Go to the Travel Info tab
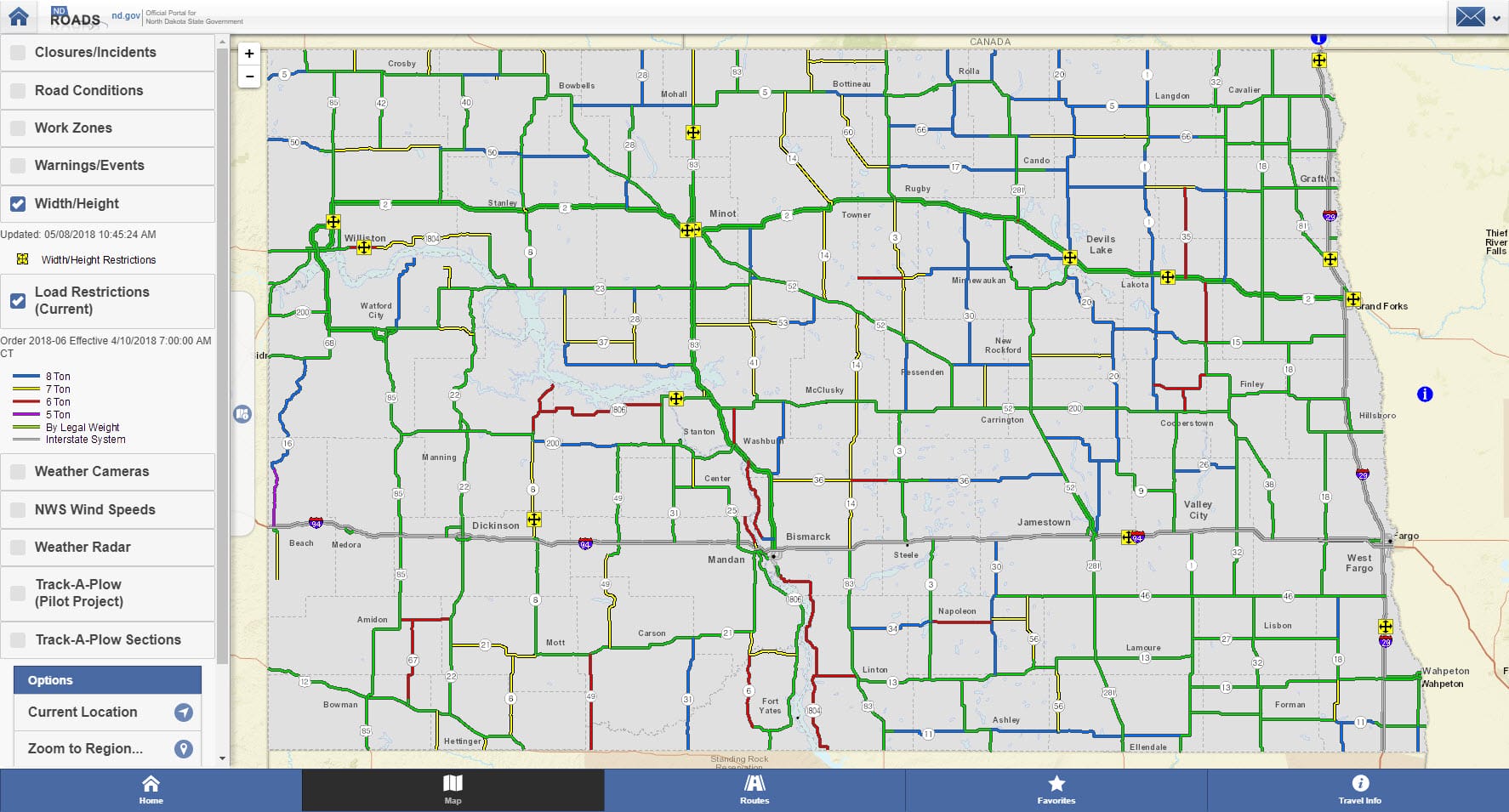The width and height of the screenshot is (1509, 812). pyautogui.click(x=1359, y=790)
